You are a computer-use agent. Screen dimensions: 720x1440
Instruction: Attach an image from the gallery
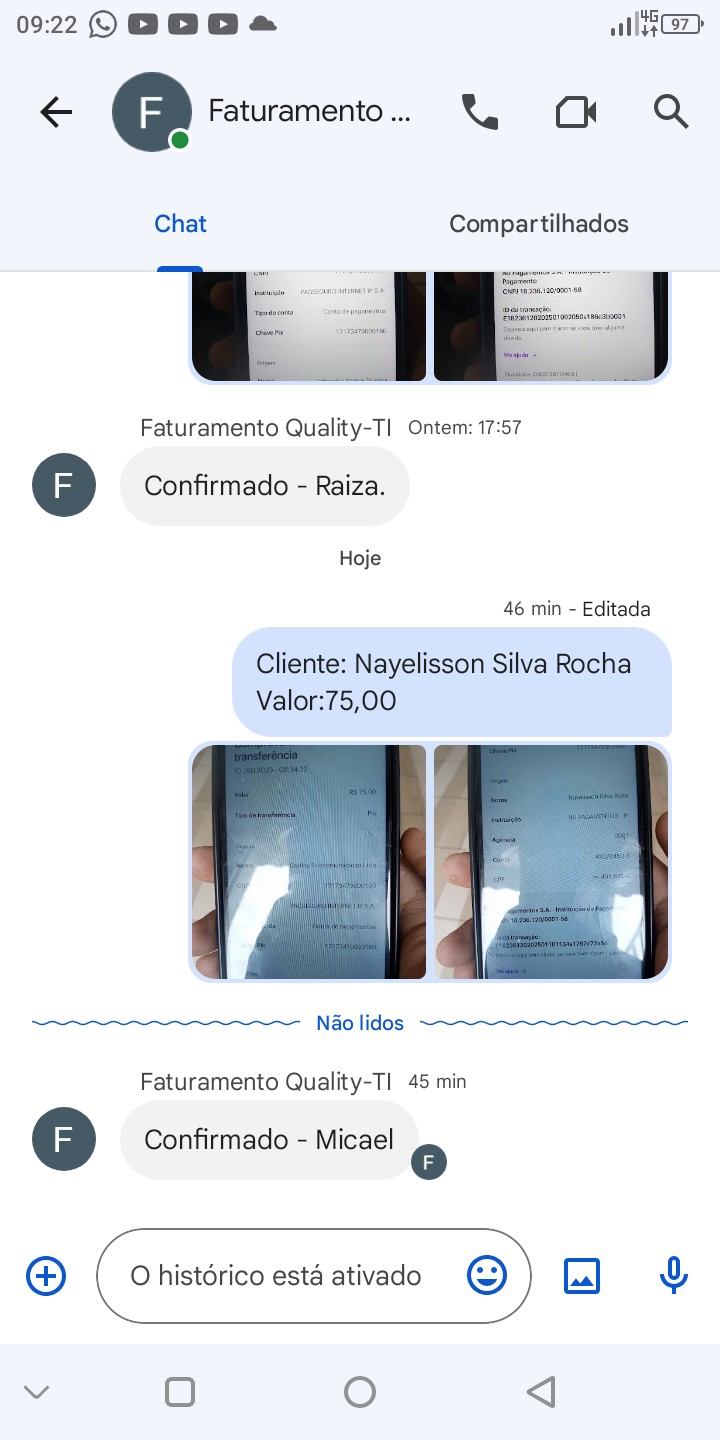point(582,1276)
